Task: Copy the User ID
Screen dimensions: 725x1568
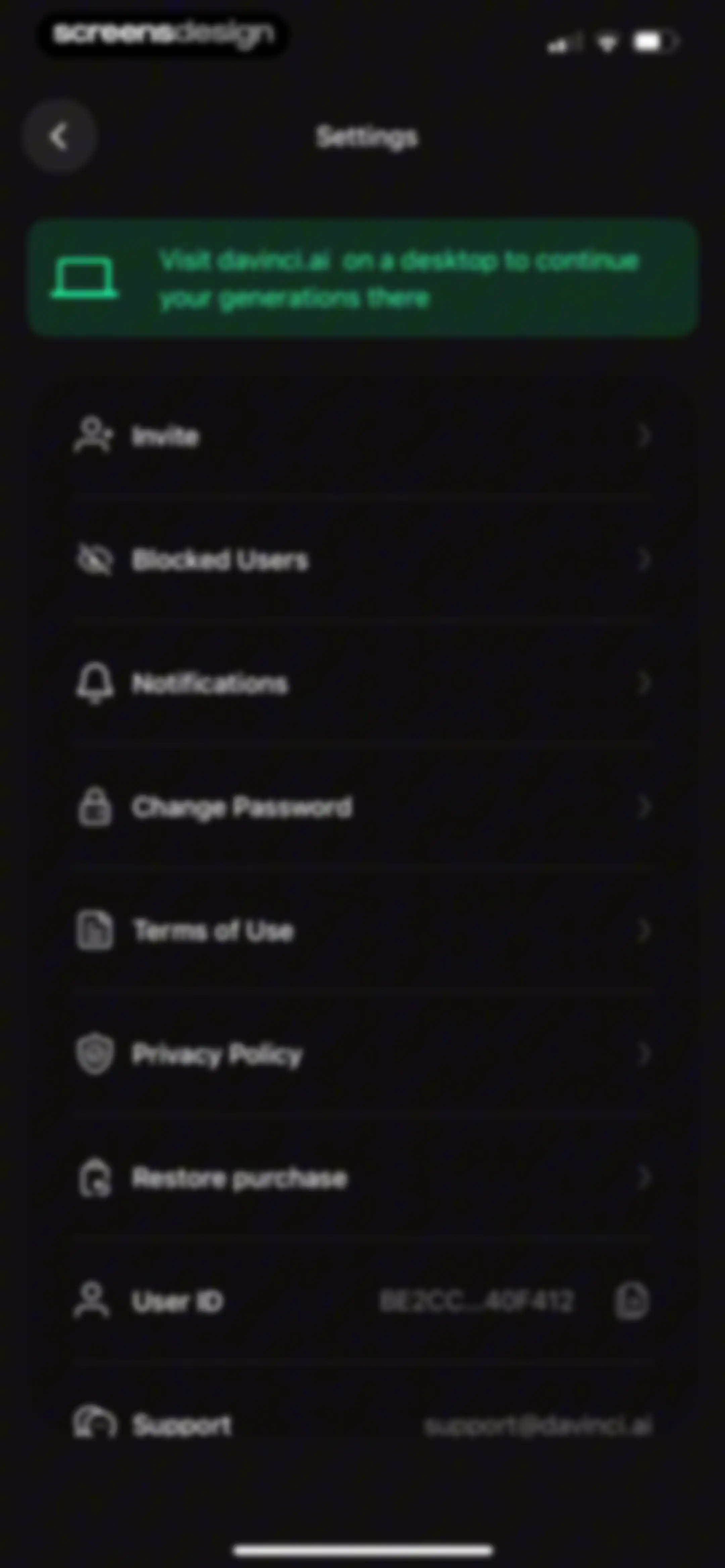Action: (x=632, y=1301)
